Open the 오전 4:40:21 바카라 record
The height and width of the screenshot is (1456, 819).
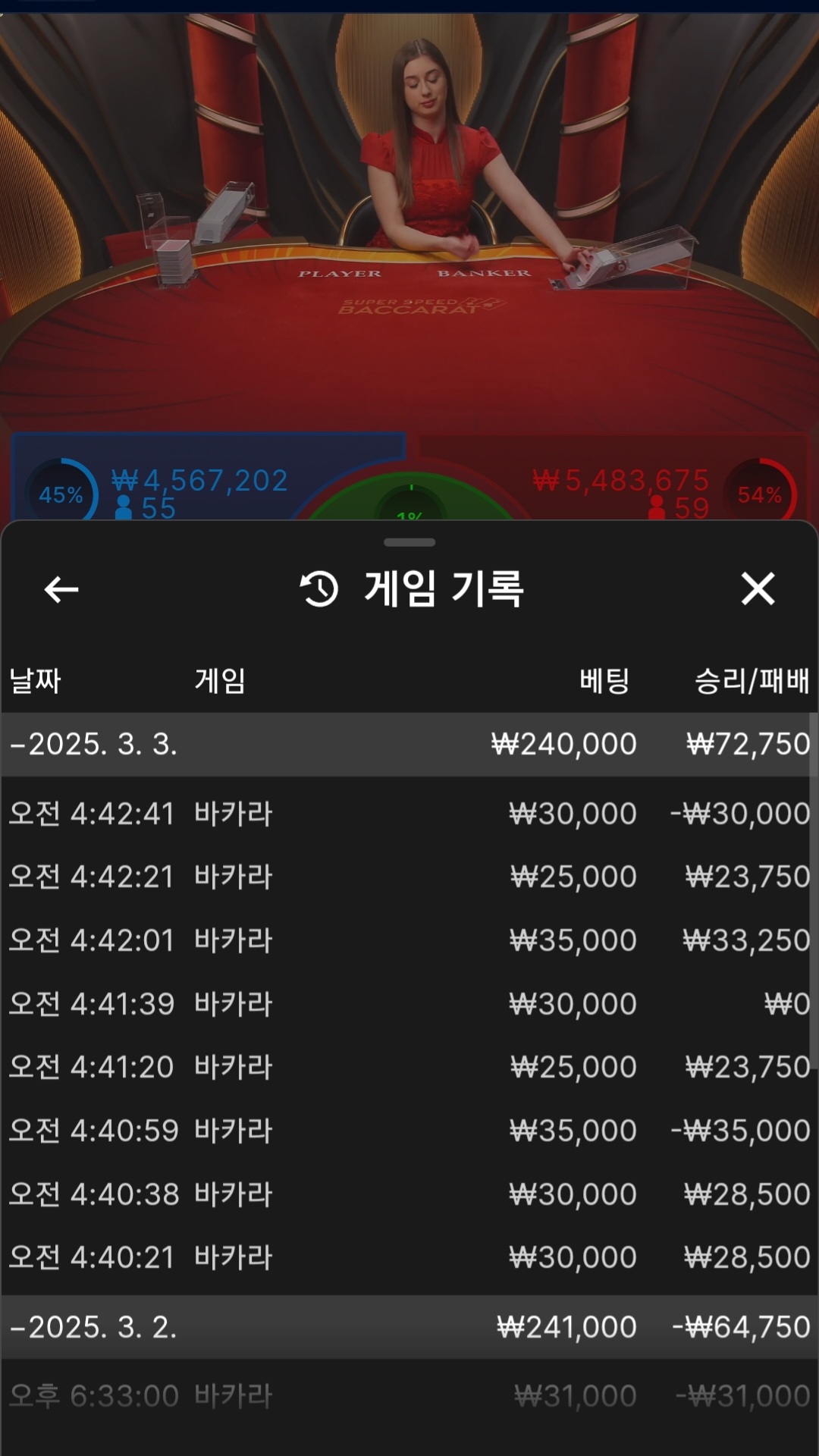coord(409,1257)
